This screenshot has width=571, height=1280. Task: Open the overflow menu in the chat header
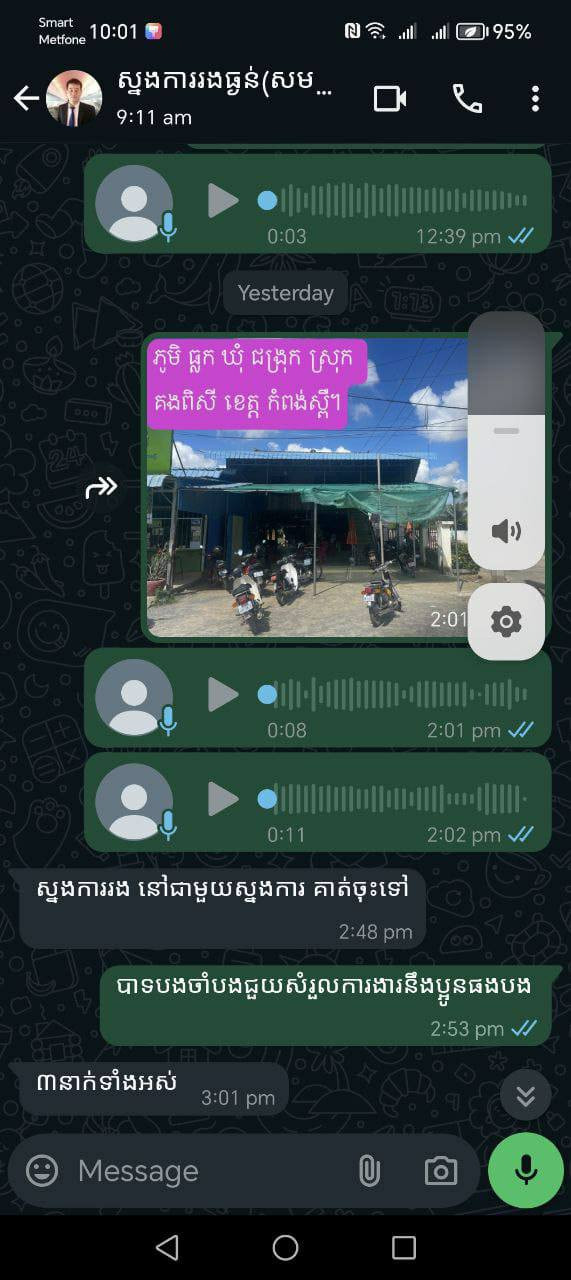tap(535, 98)
